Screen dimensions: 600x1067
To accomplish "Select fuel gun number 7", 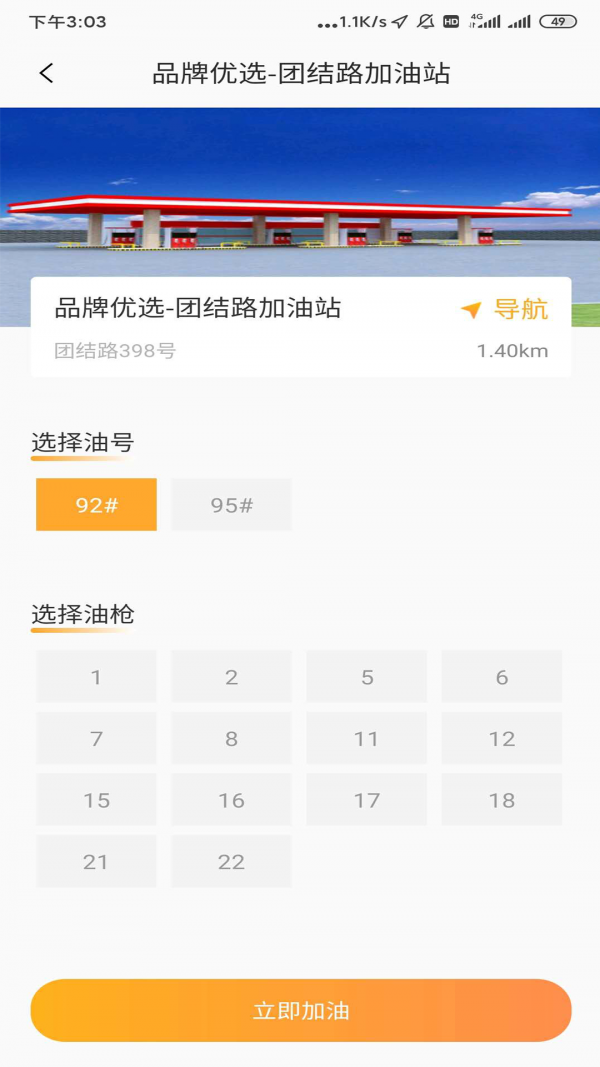I will point(96,738).
